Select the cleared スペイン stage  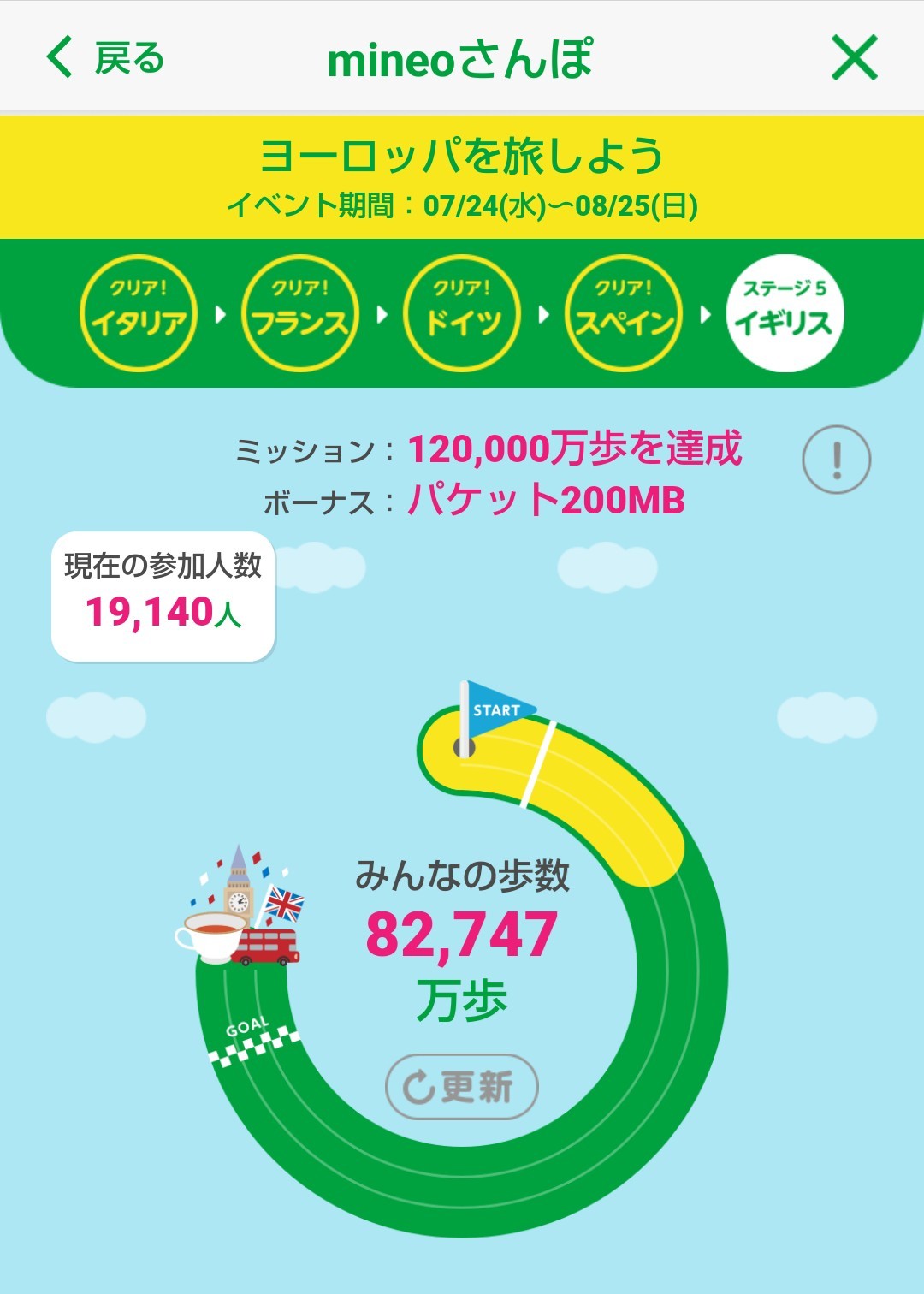coord(624,313)
